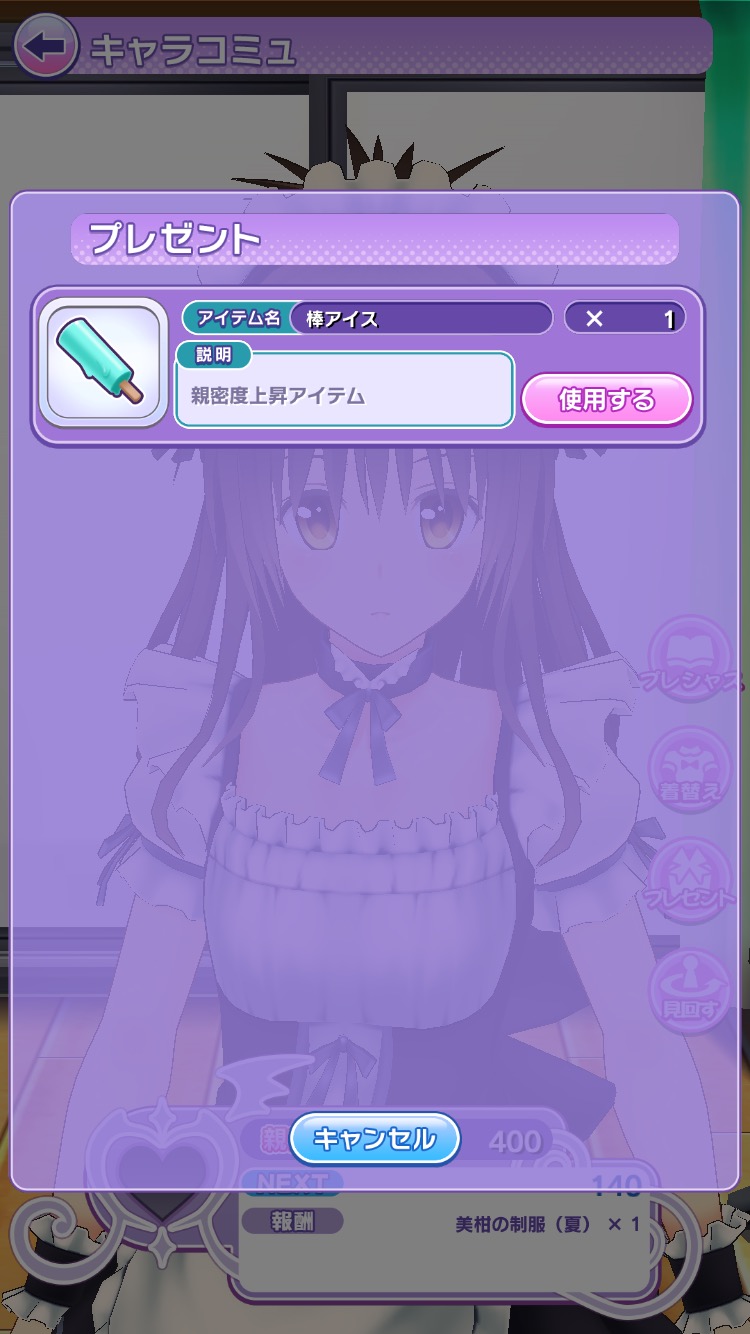Tap the 使用する button for 棒アイス

coord(606,400)
